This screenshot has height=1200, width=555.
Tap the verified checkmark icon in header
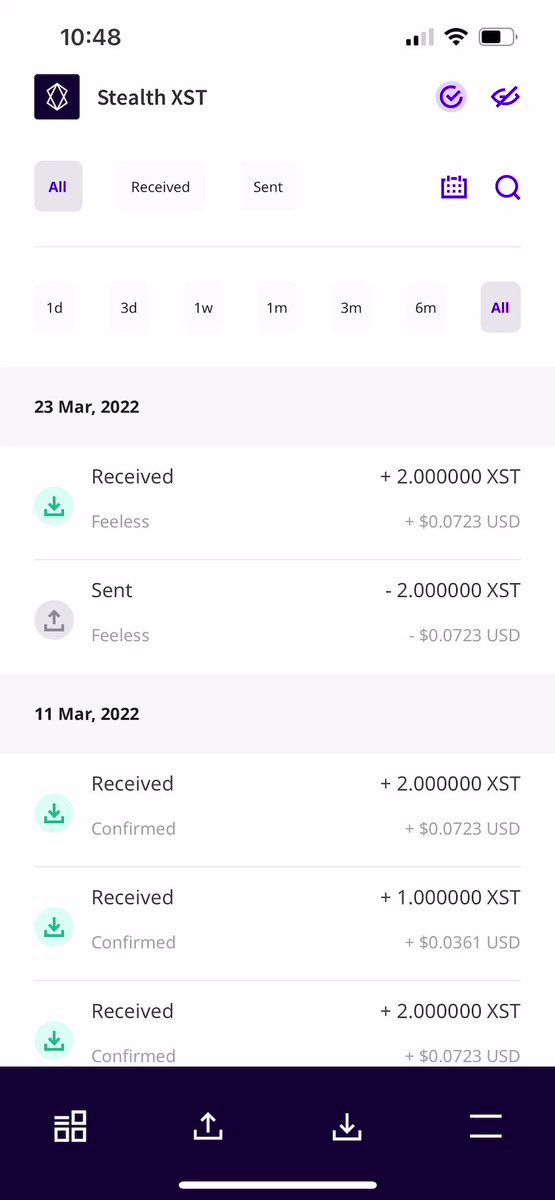coord(451,97)
